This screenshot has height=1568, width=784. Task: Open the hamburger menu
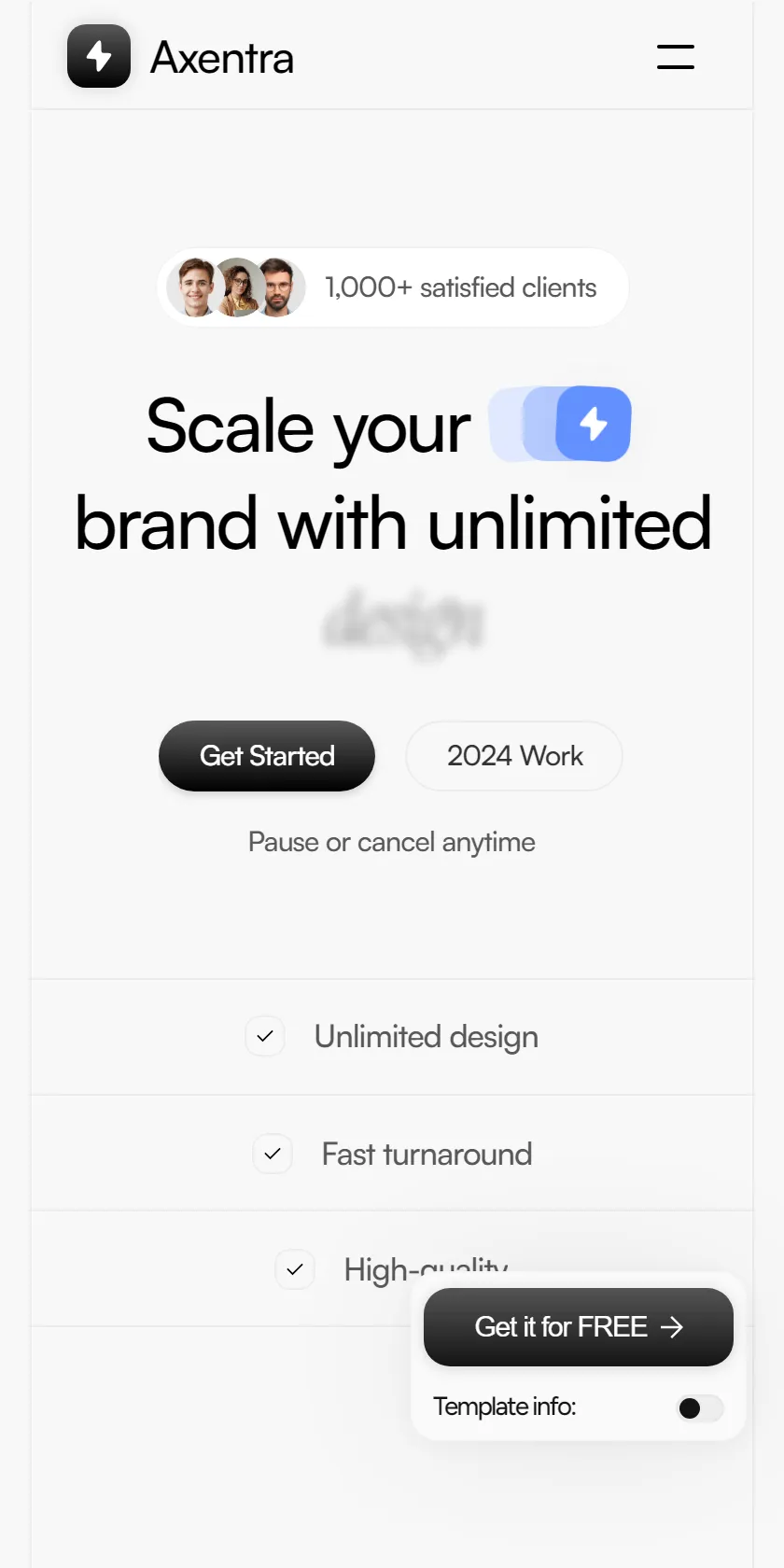click(x=675, y=57)
